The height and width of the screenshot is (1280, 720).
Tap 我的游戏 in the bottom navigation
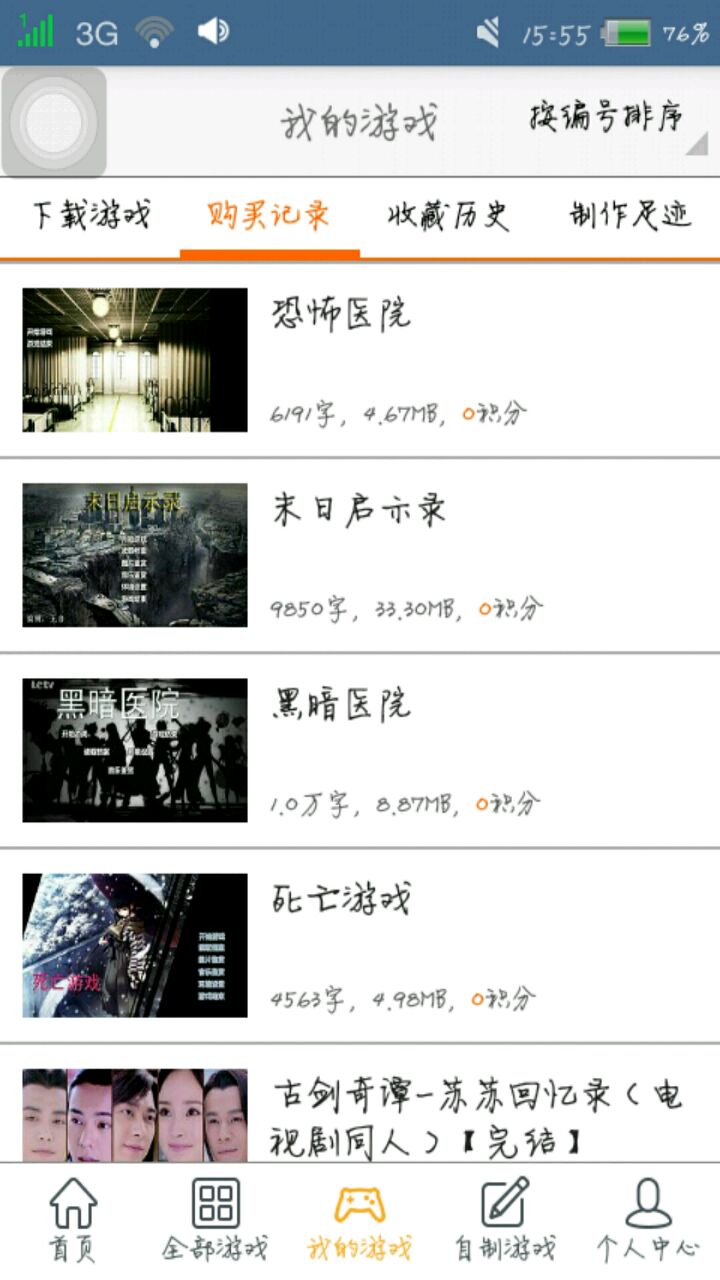(359, 1219)
